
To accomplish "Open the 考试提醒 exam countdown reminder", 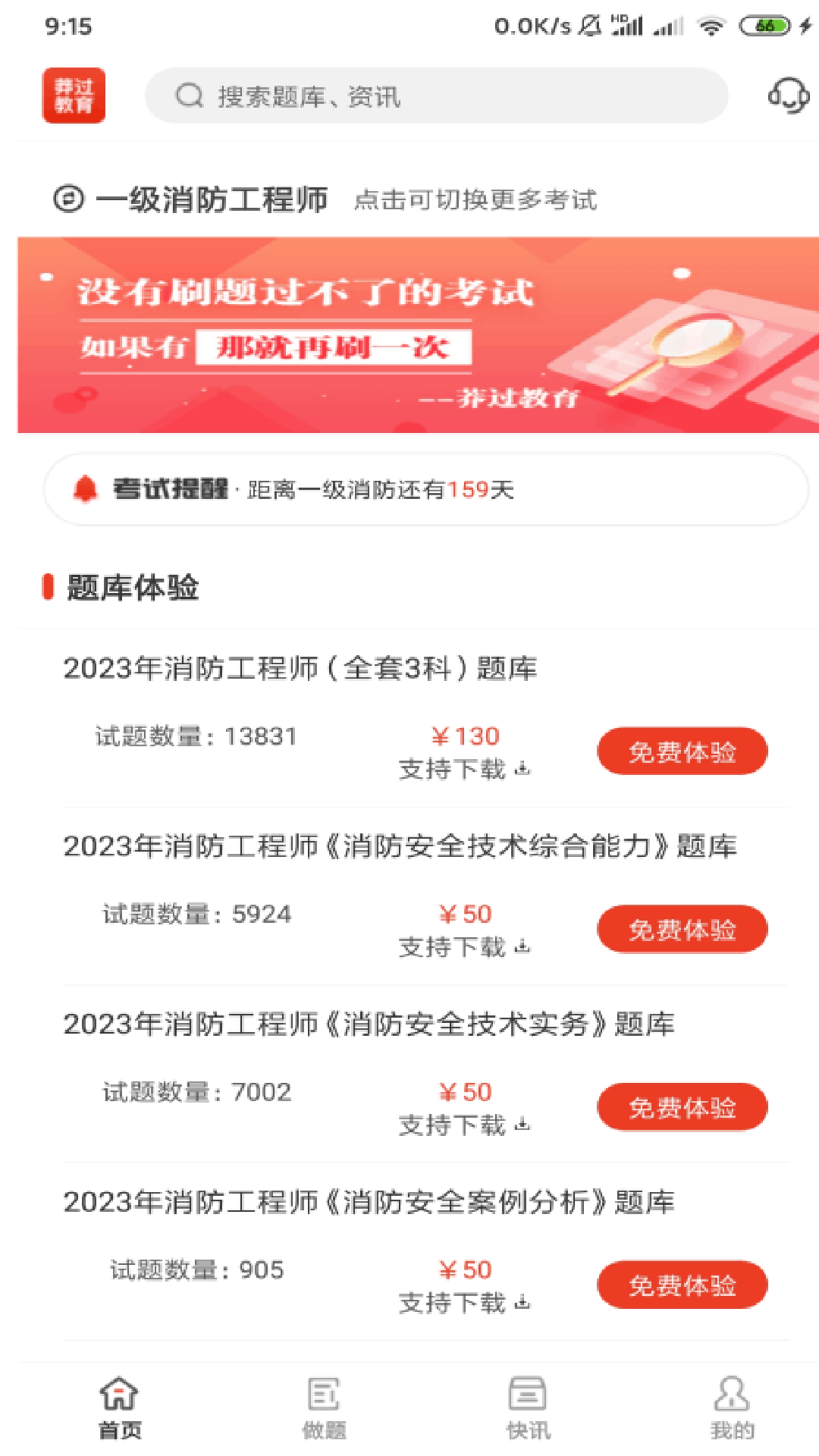I will (x=425, y=489).
